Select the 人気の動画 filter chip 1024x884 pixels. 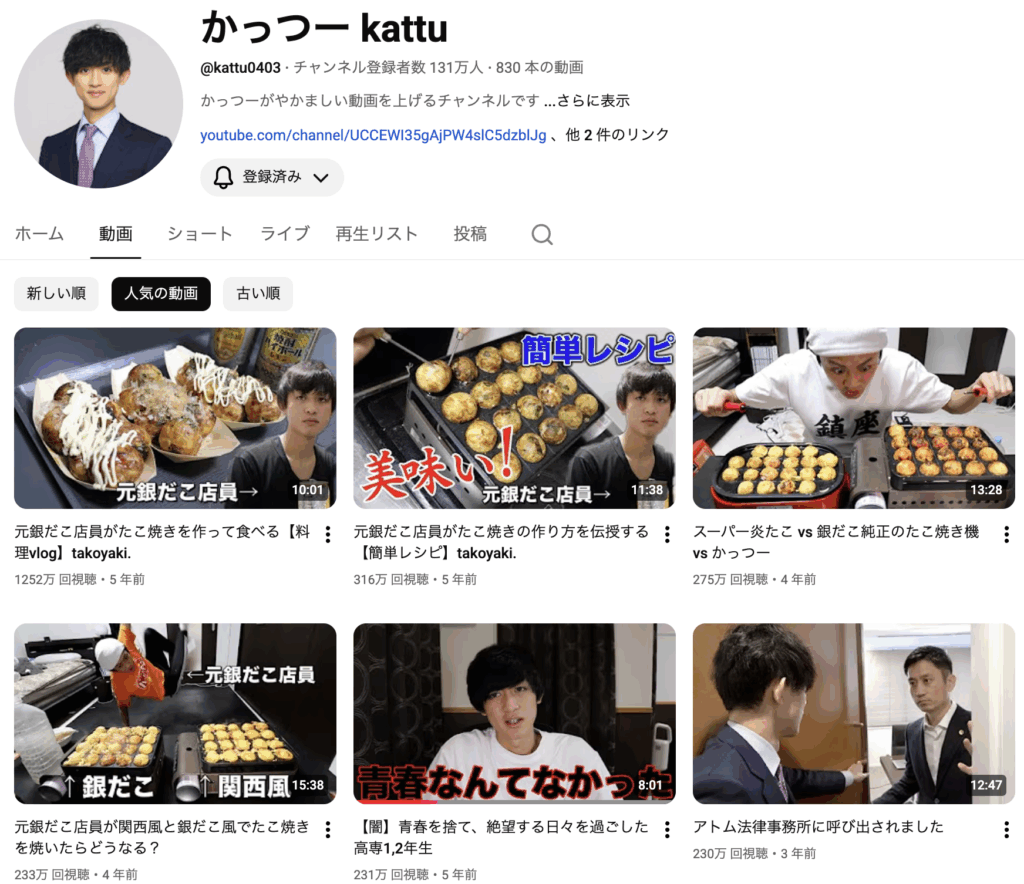pyautogui.click(x=161, y=294)
